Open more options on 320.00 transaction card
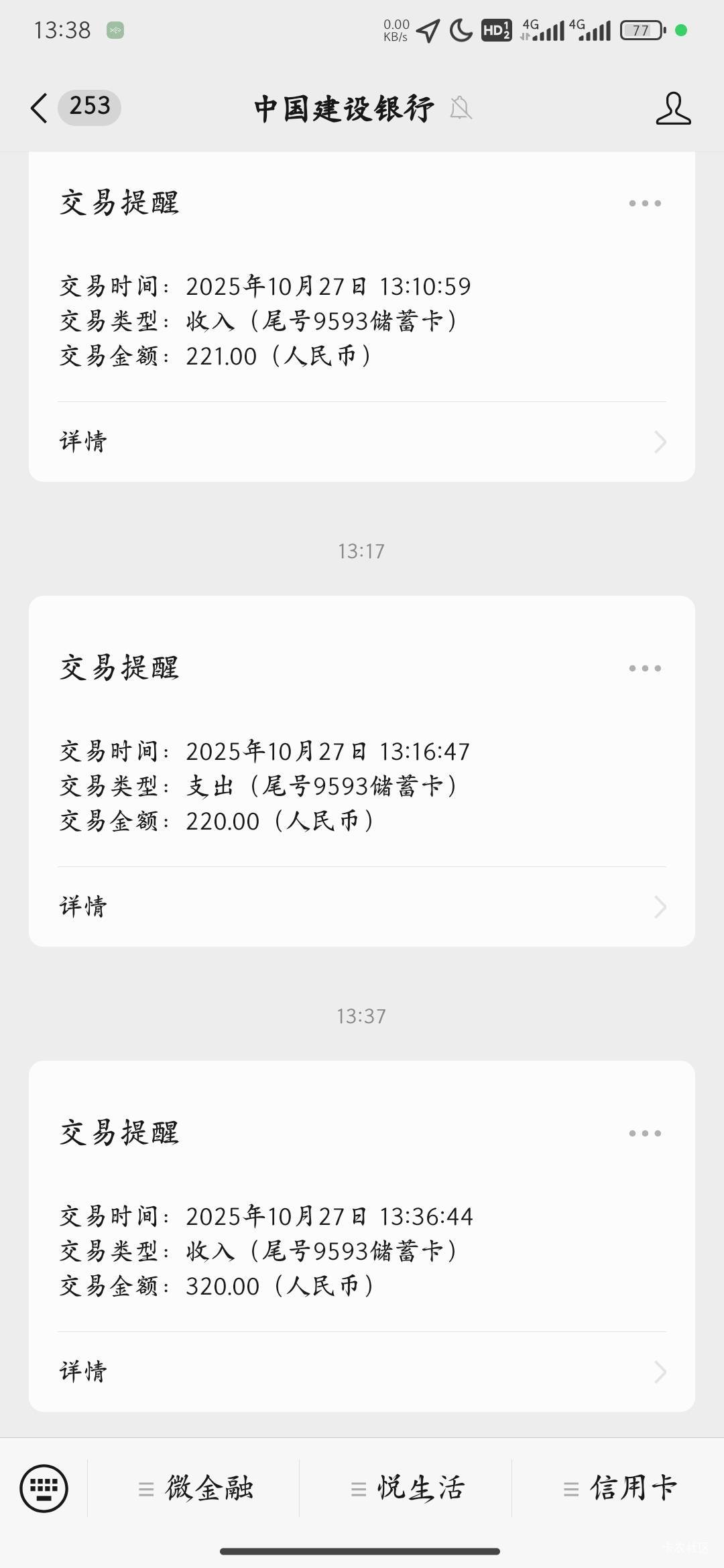The width and height of the screenshot is (724, 1568). pyautogui.click(x=645, y=1133)
